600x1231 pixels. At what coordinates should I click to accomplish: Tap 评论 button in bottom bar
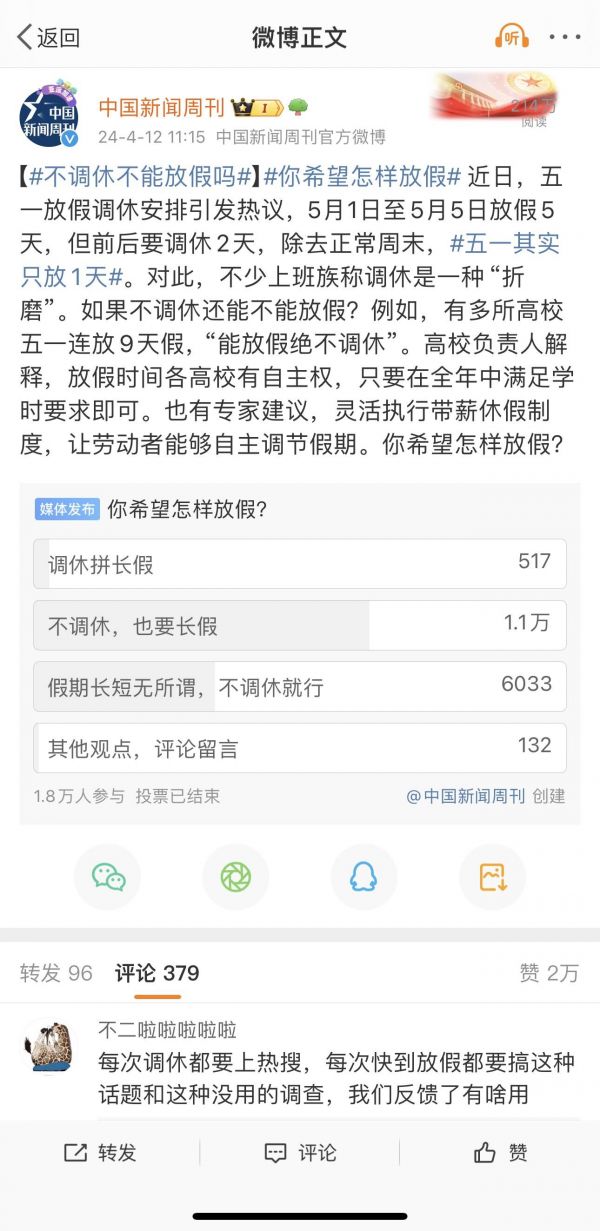(300, 1153)
